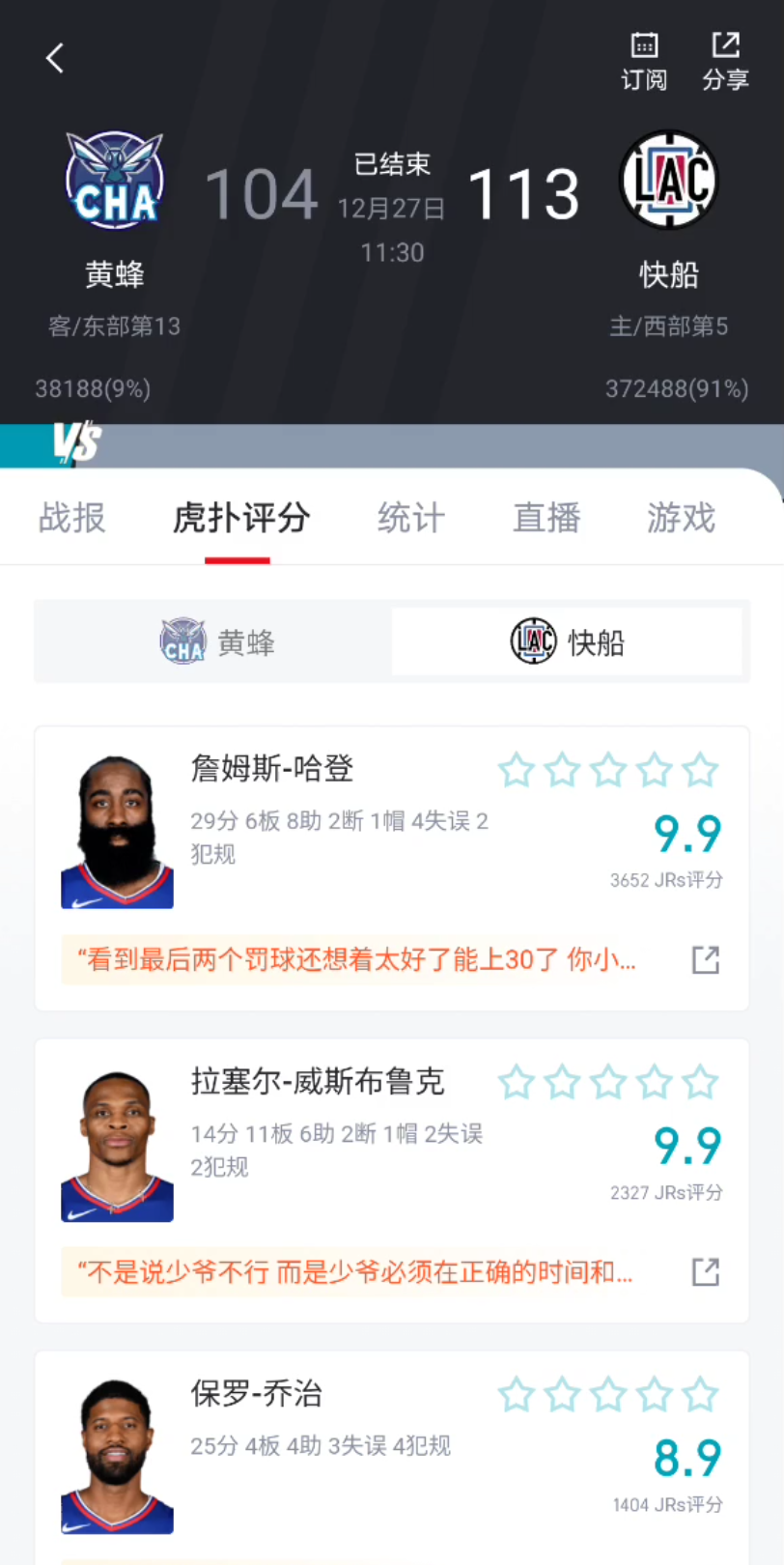Open the 统计 statistics tab

409,518
